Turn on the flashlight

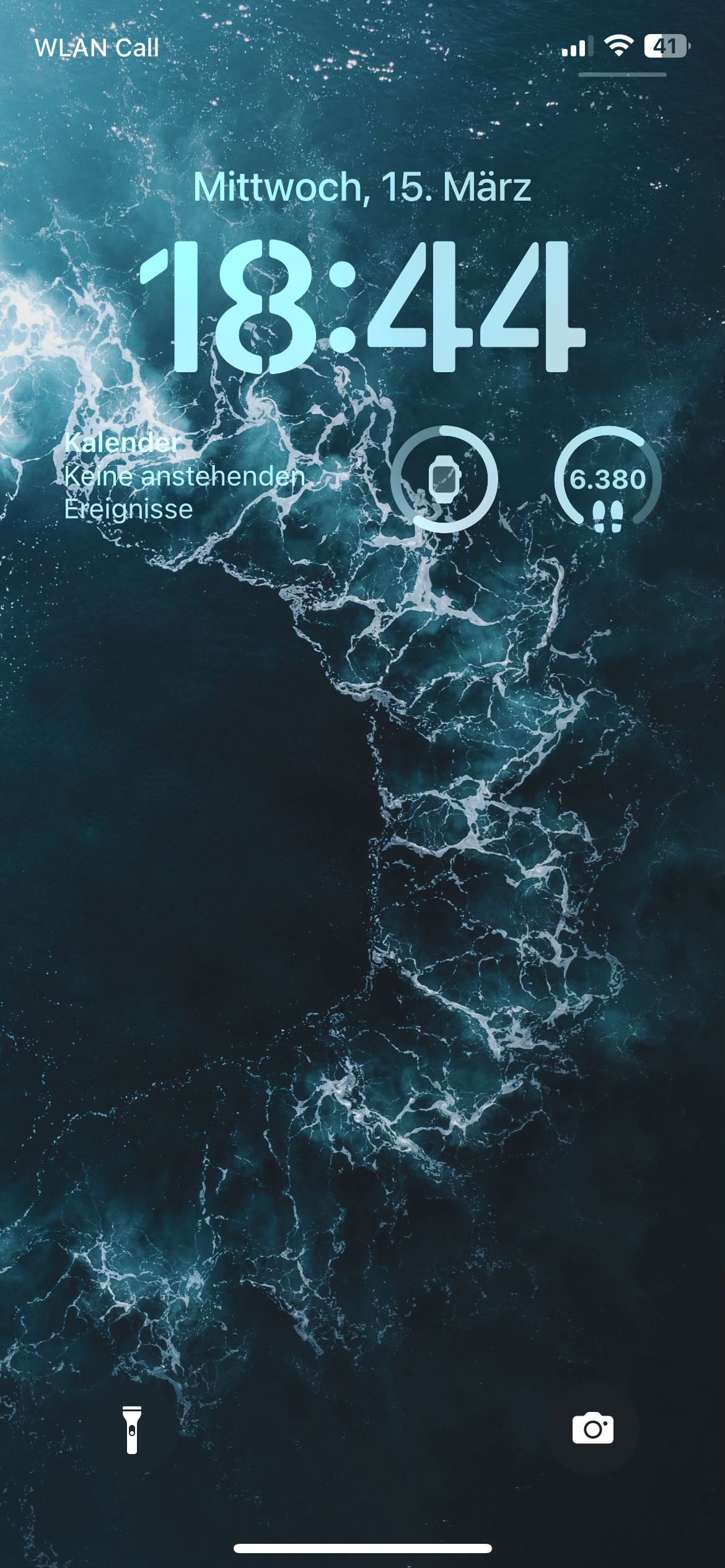[x=131, y=1429]
